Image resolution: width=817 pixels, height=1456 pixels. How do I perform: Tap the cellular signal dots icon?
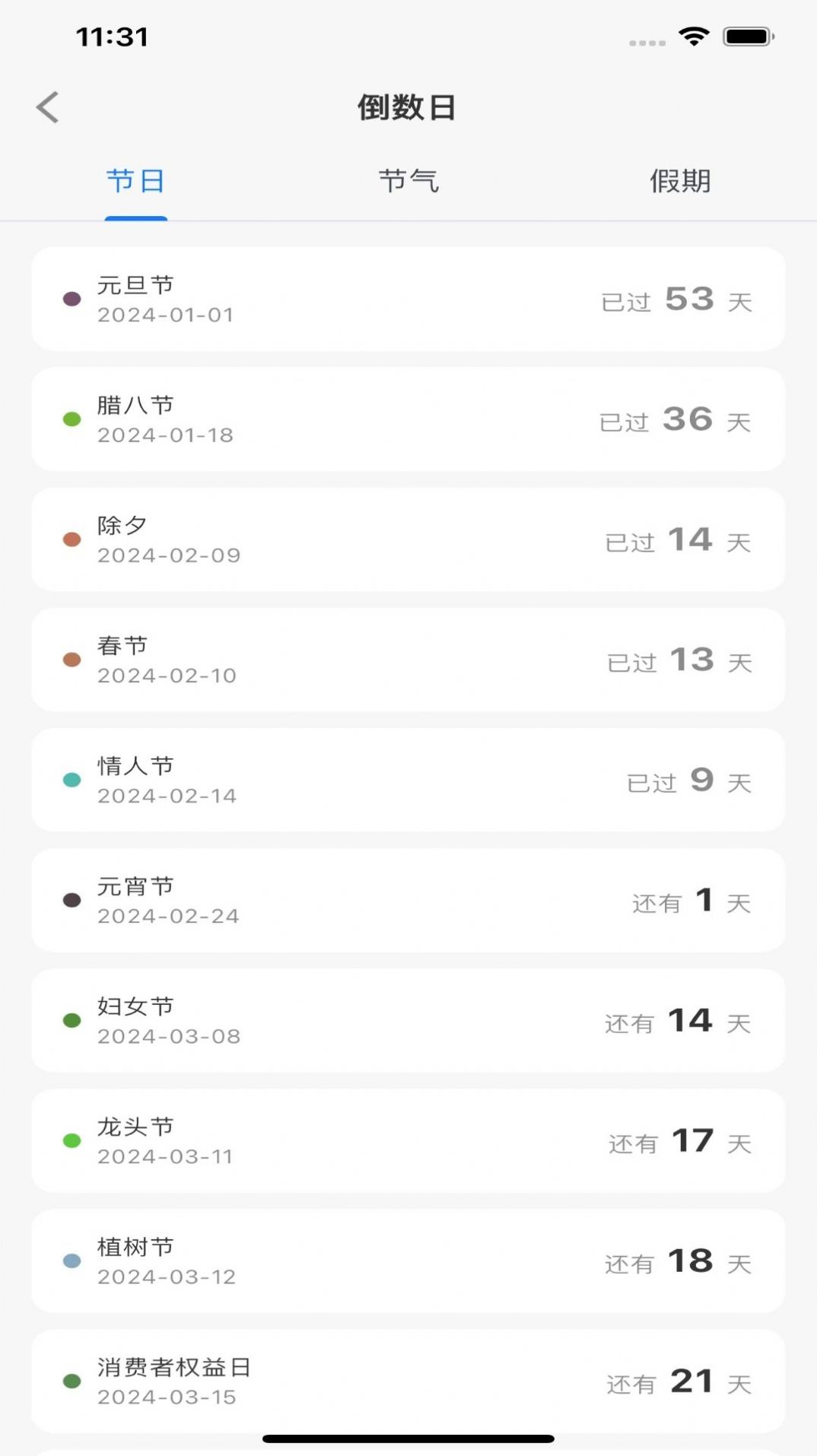coord(646,43)
